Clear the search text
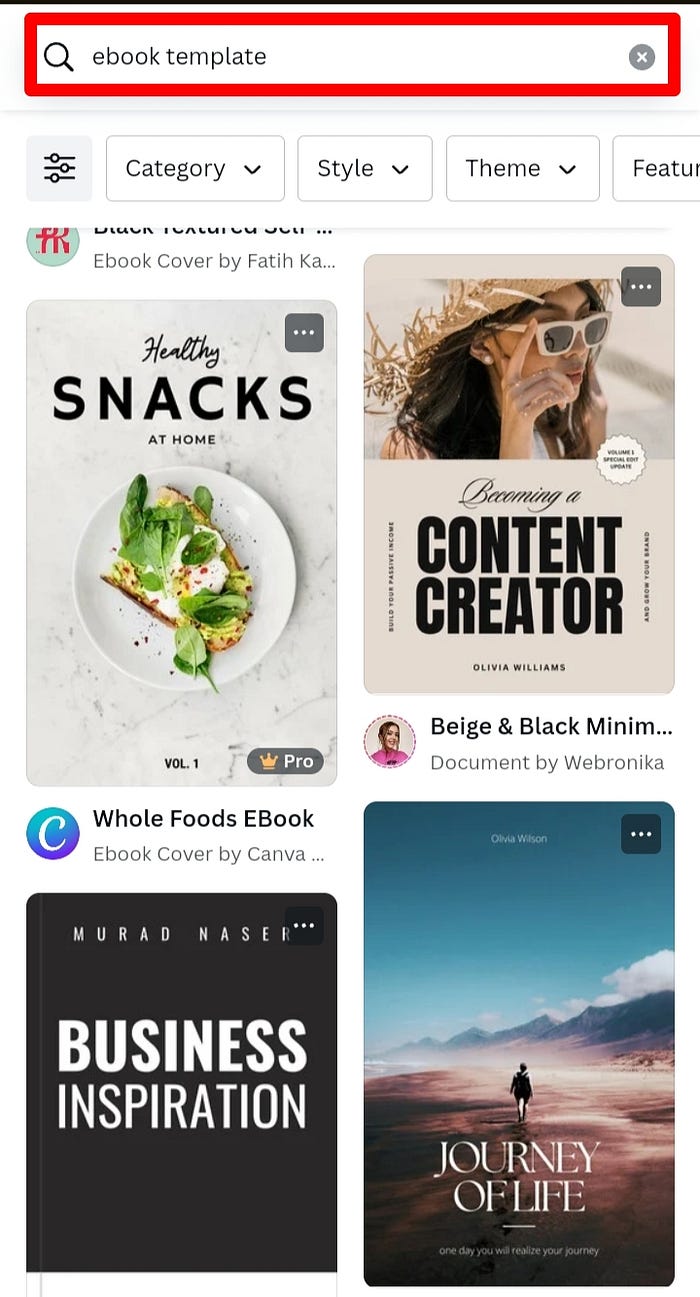 642,57
